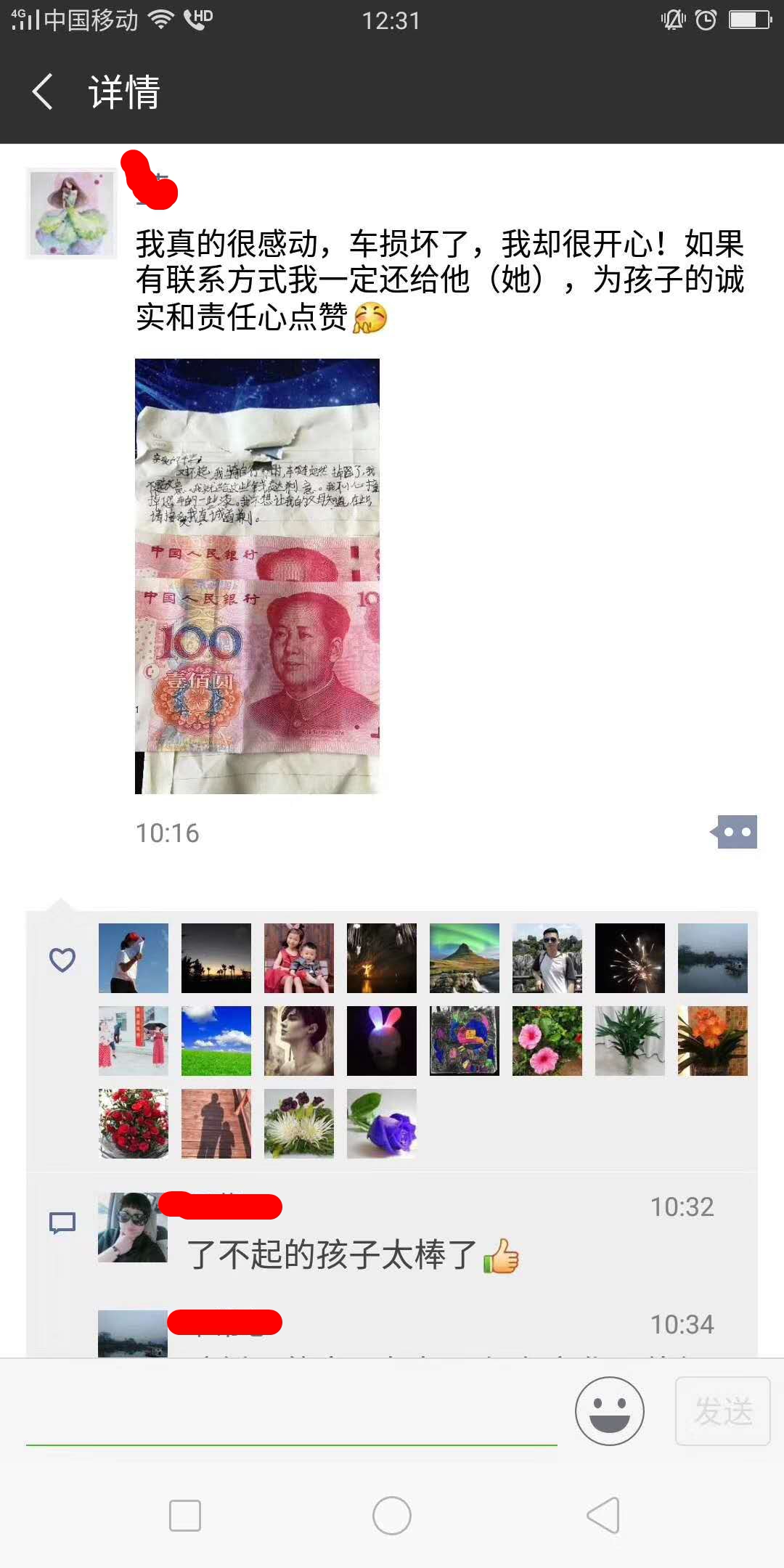Open the northern lights mountain avatar
The width and height of the screenshot is (784, 1568).
click(465, 957)
